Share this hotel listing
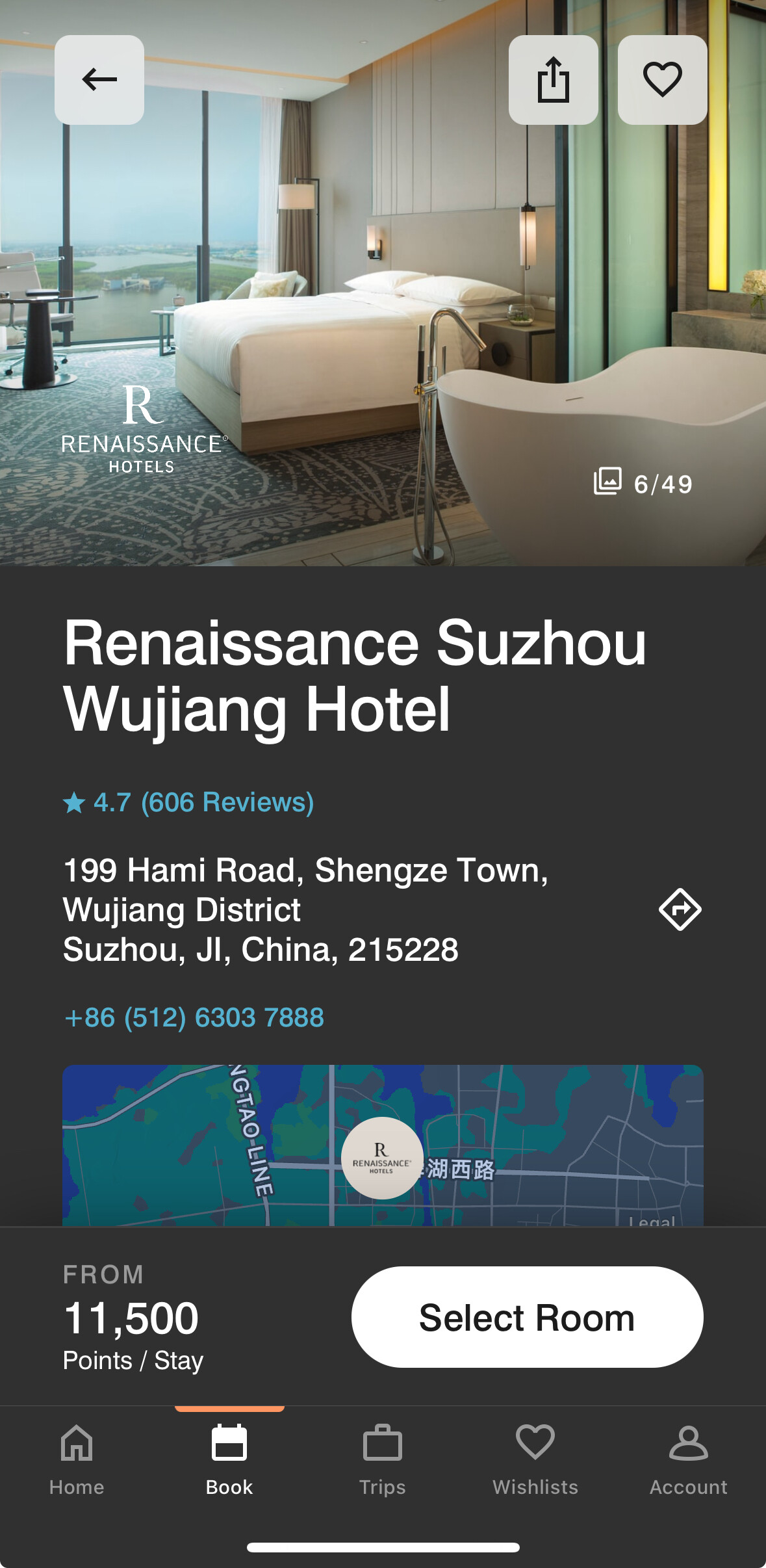 [x=554, y=80]
